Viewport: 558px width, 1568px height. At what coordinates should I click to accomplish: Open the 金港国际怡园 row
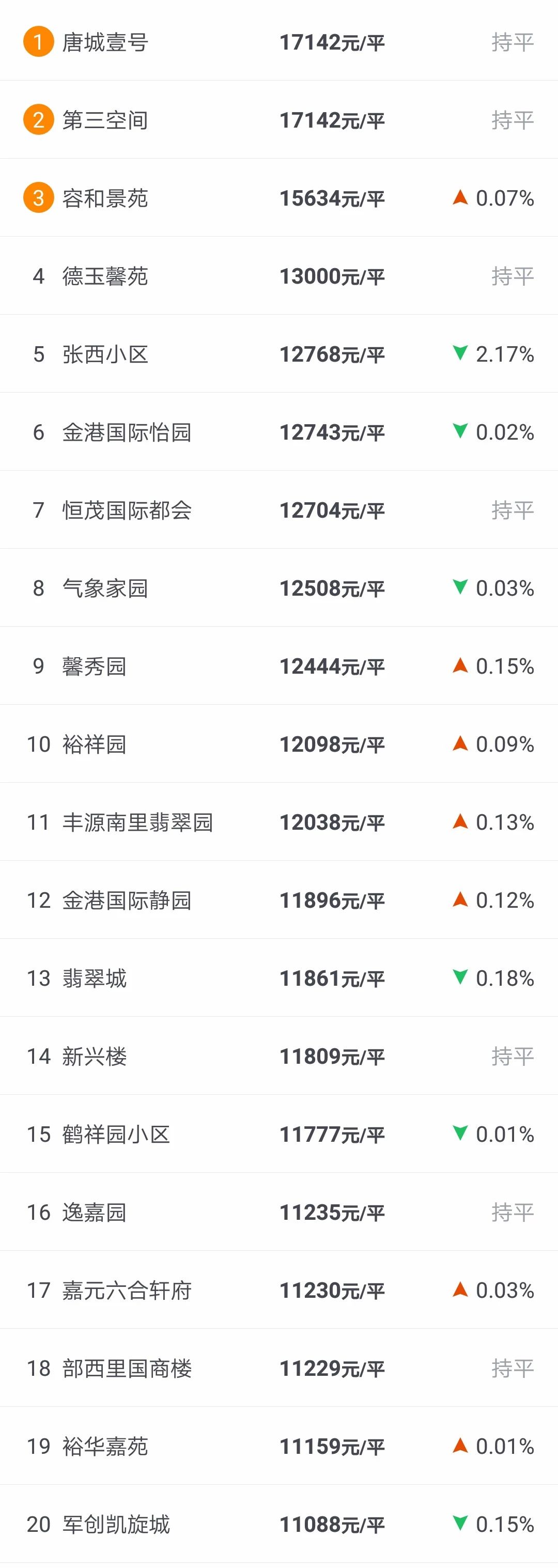pos(127,431)
